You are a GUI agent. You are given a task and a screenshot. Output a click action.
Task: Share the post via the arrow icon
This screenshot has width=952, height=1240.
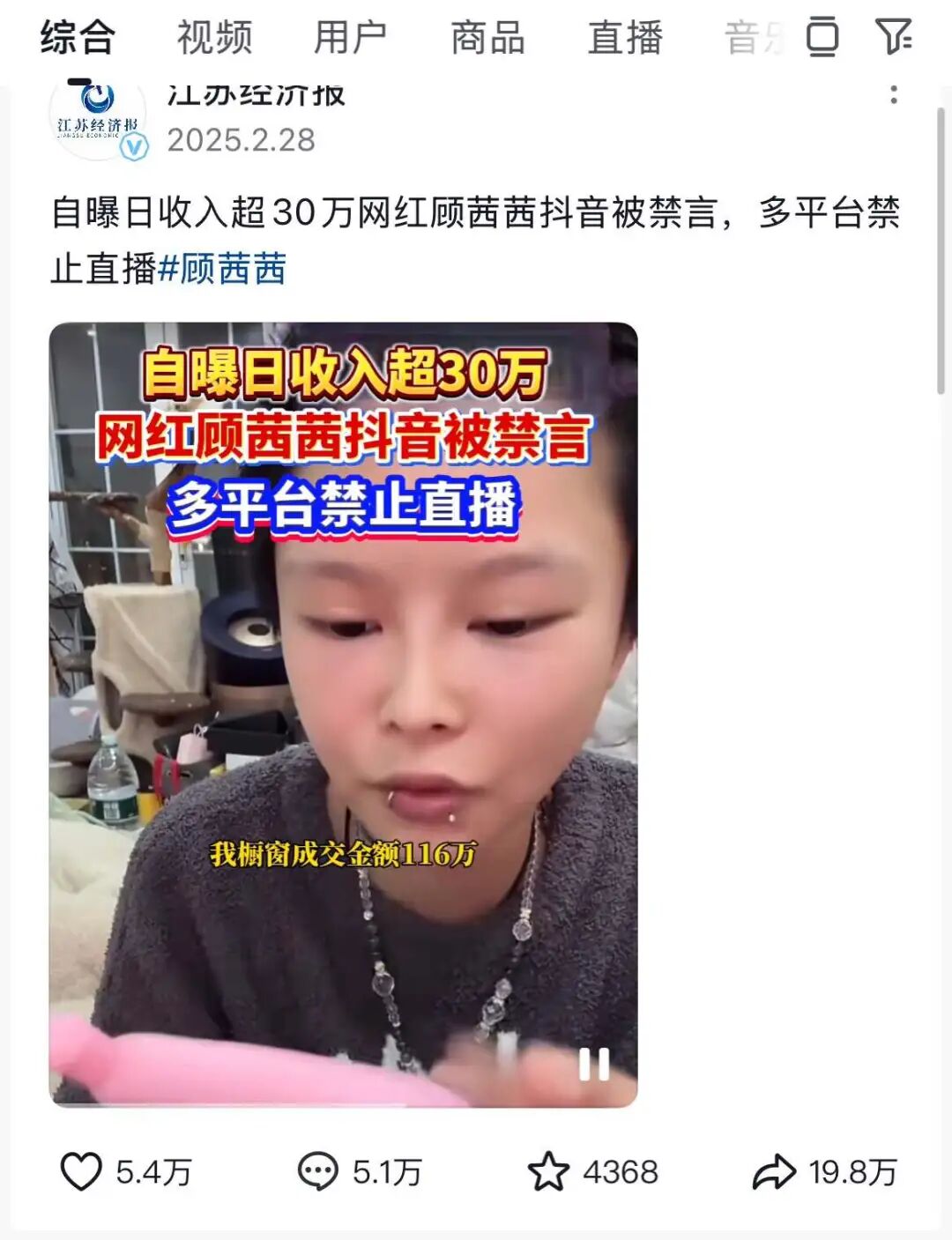point(774,1171)
